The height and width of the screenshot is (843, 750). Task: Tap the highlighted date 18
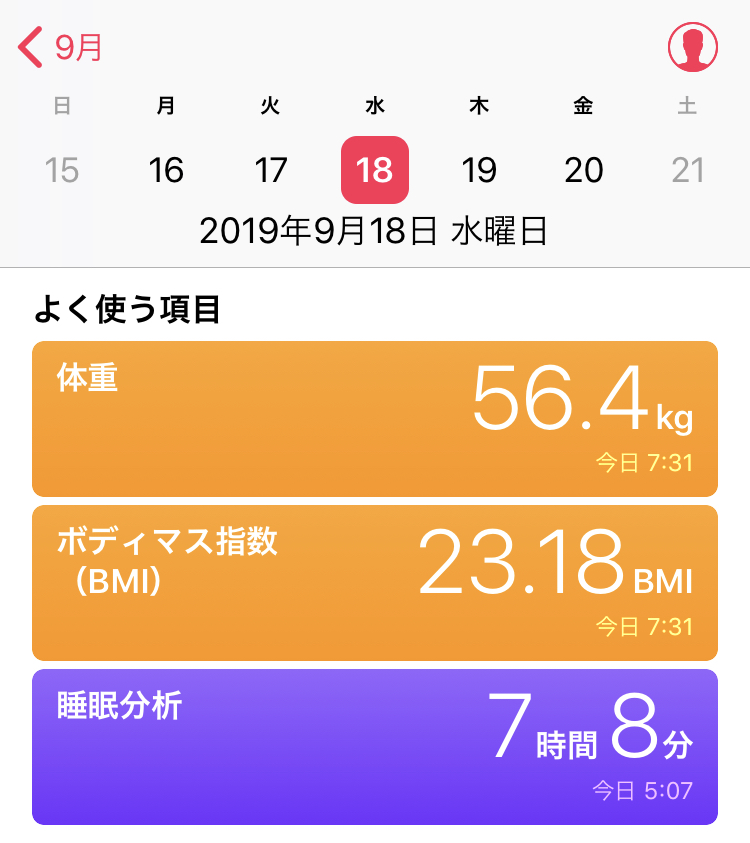[x=375, y=170]
